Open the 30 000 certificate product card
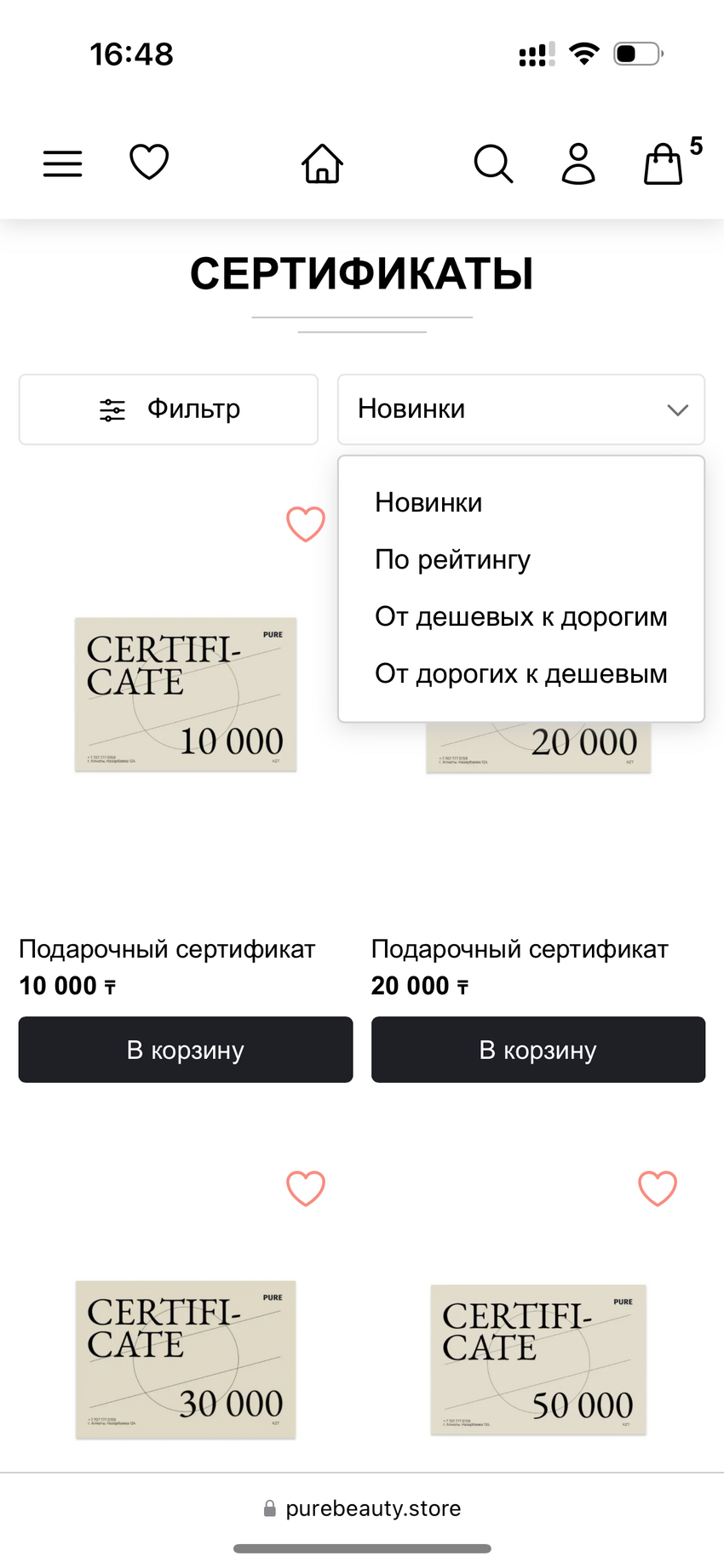 pyautogui.click(x=186, y=1359)
